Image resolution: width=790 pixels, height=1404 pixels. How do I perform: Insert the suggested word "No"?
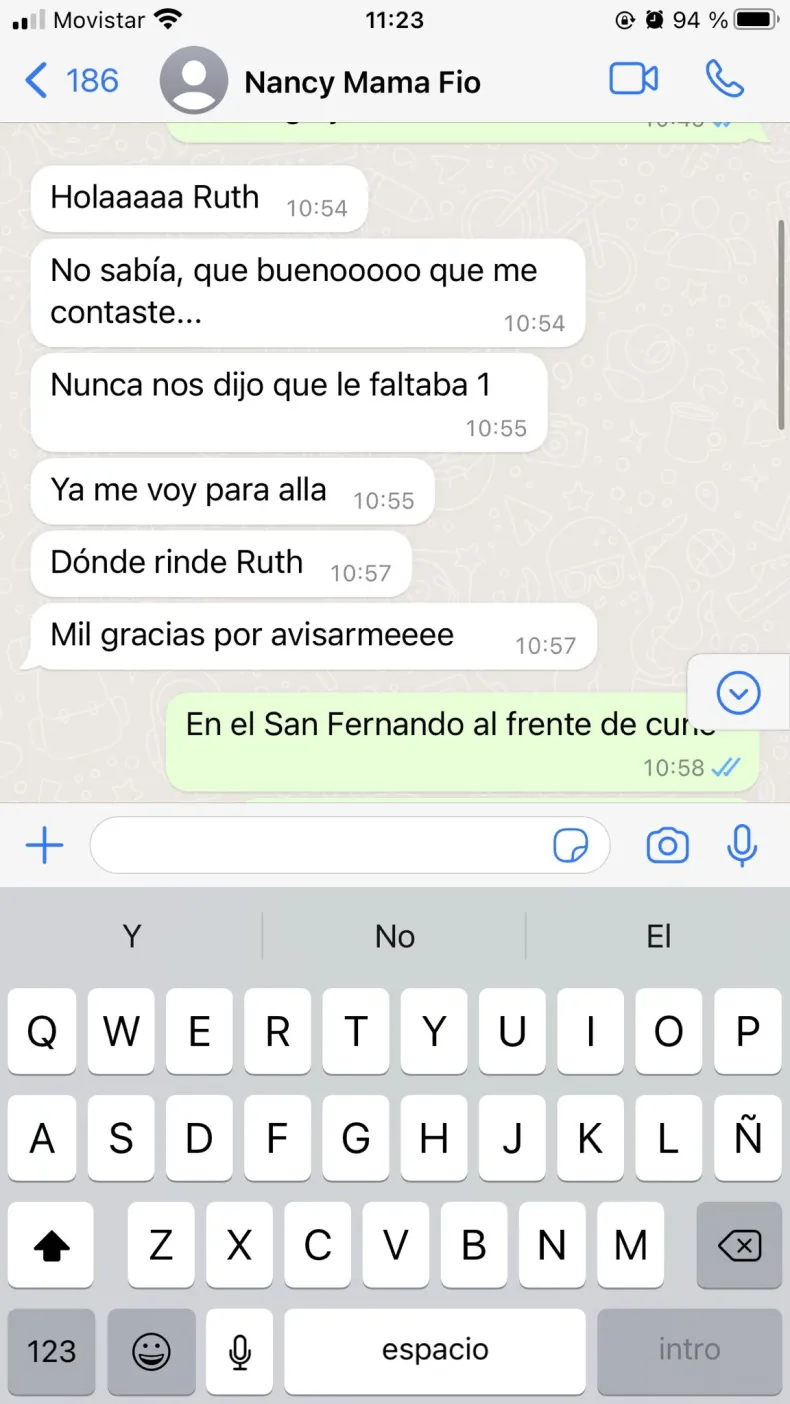394,936
